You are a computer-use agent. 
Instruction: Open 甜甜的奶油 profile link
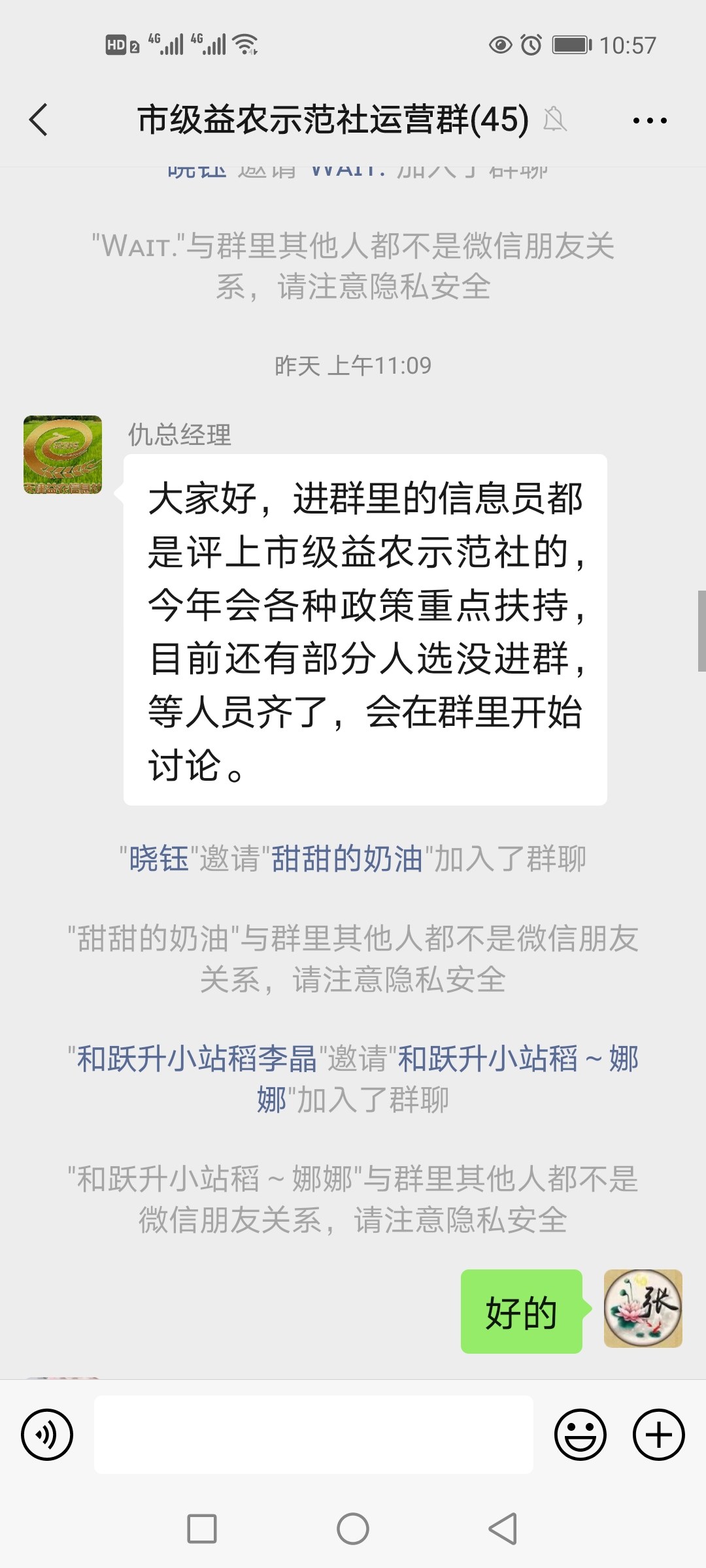(x=346, y=858)
